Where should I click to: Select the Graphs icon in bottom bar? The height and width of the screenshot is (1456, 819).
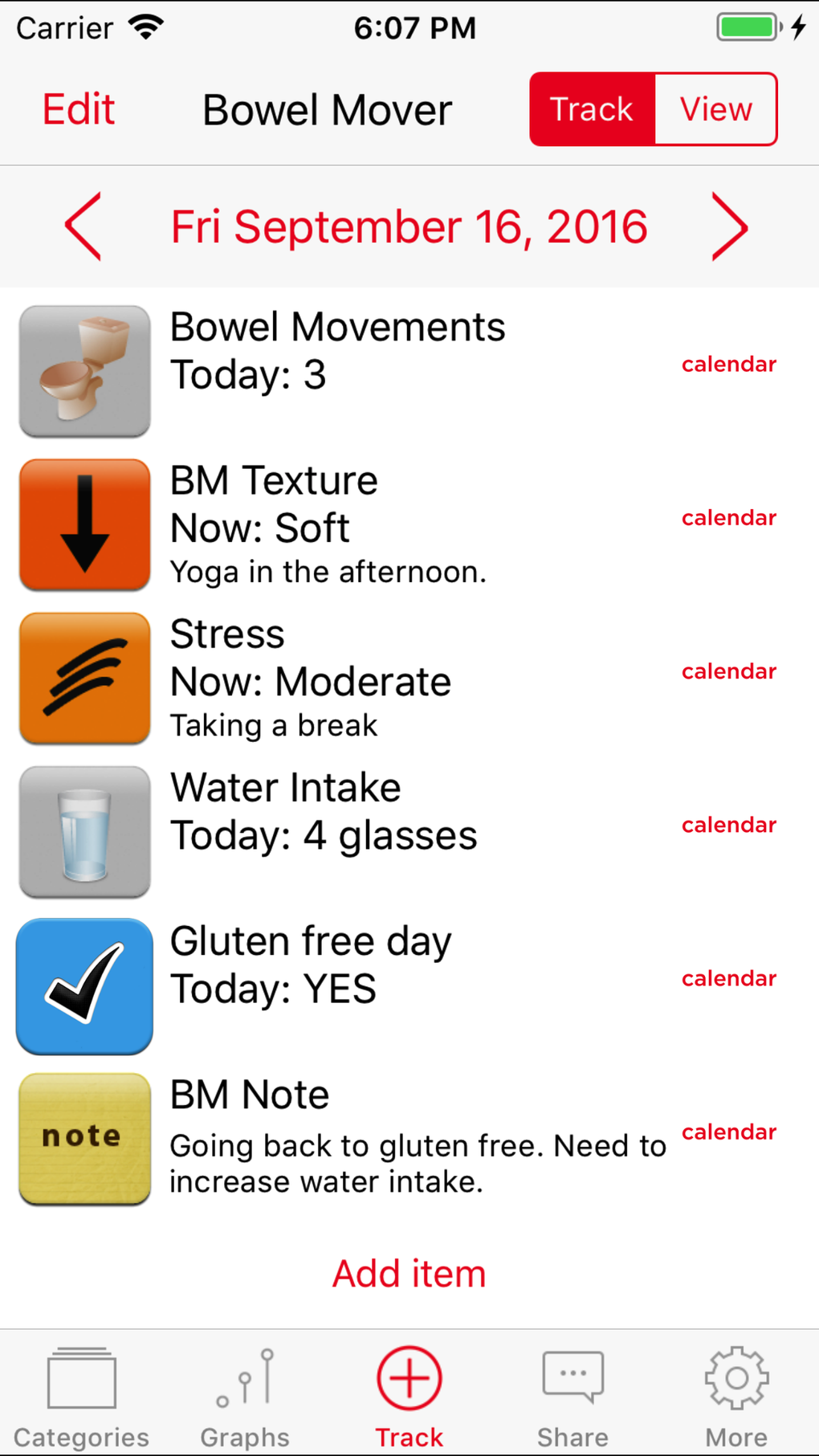tap(245, 1395)
